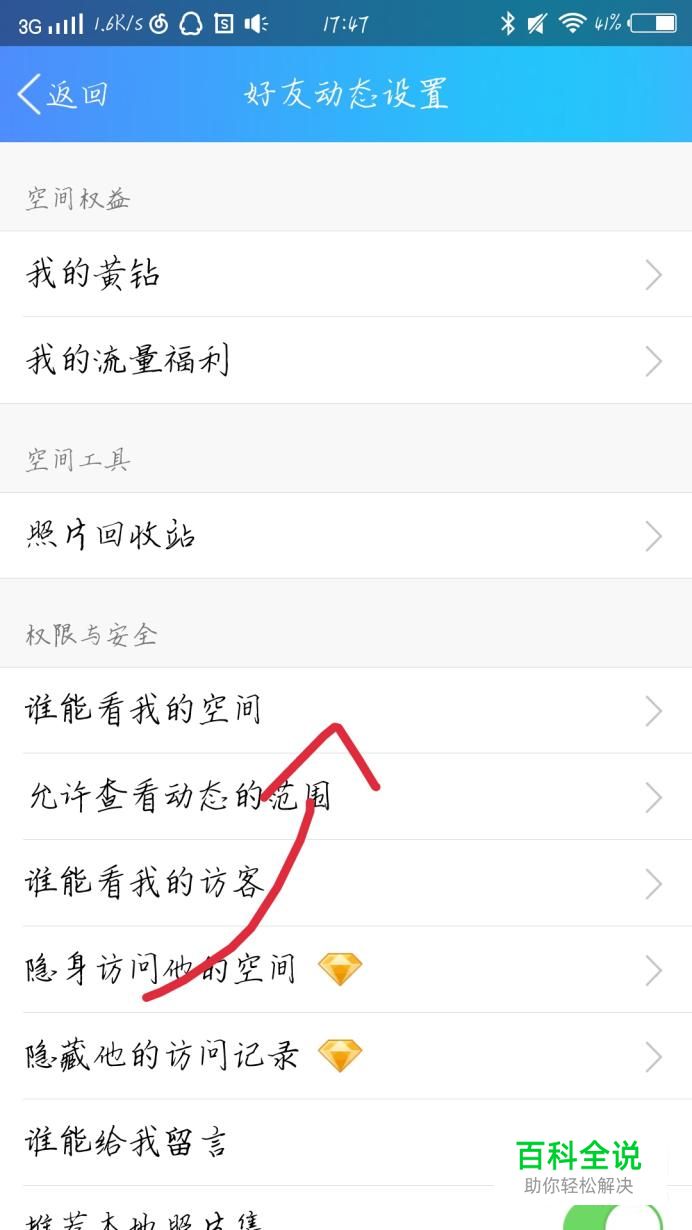Open 我的流量福利

pyautogui.click(x=346, y=361)
